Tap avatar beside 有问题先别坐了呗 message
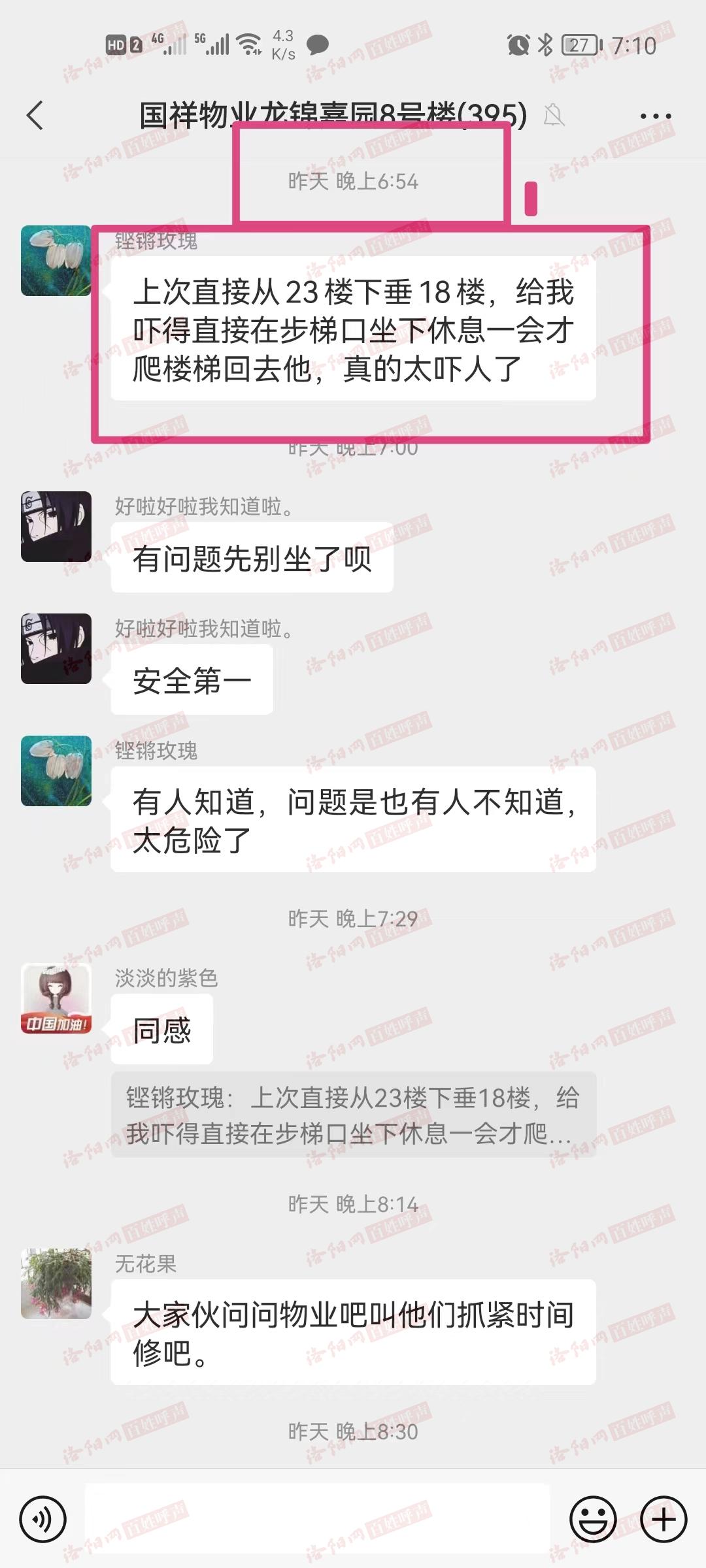Image resolution: width=706 pixels, height=1568 pixels. [56, 527]
